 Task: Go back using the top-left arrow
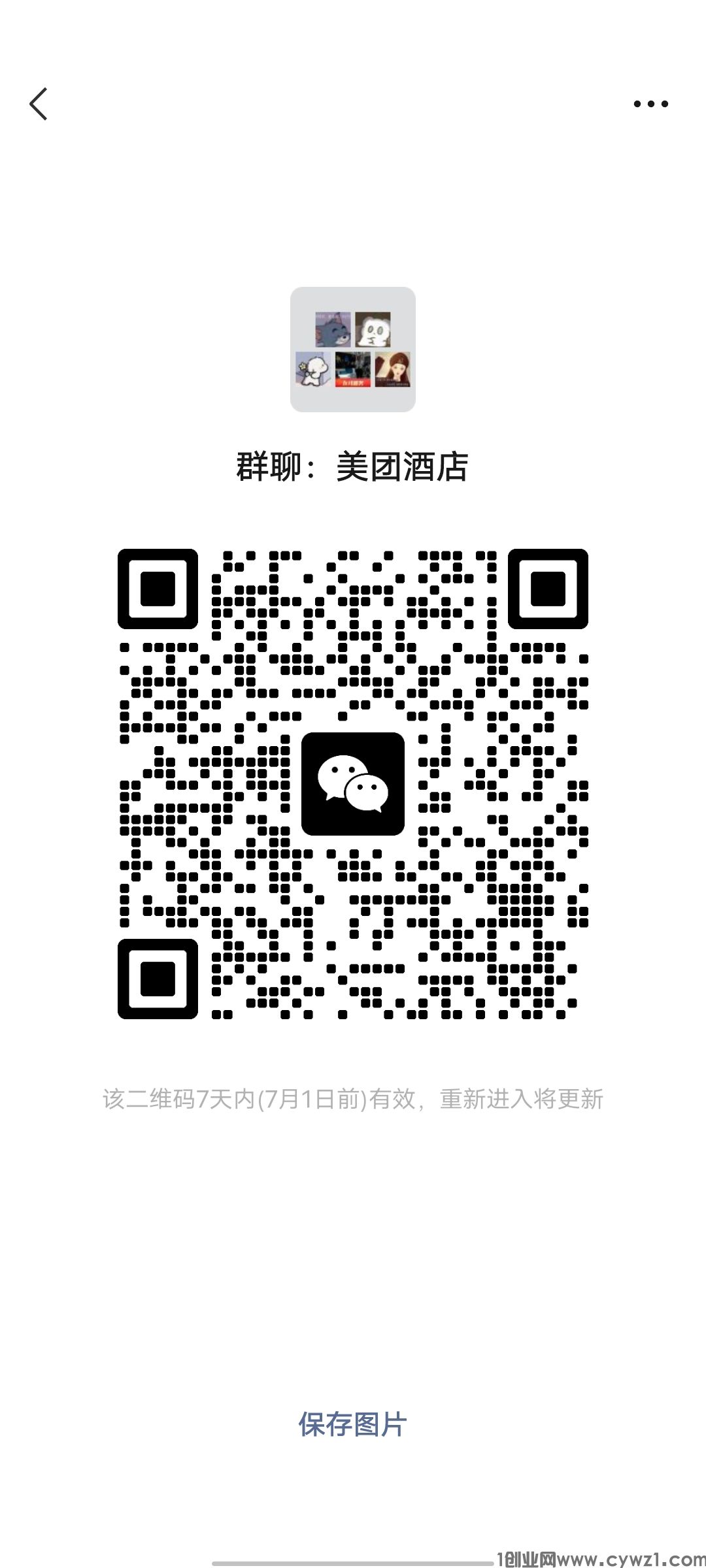pos(39,104)
